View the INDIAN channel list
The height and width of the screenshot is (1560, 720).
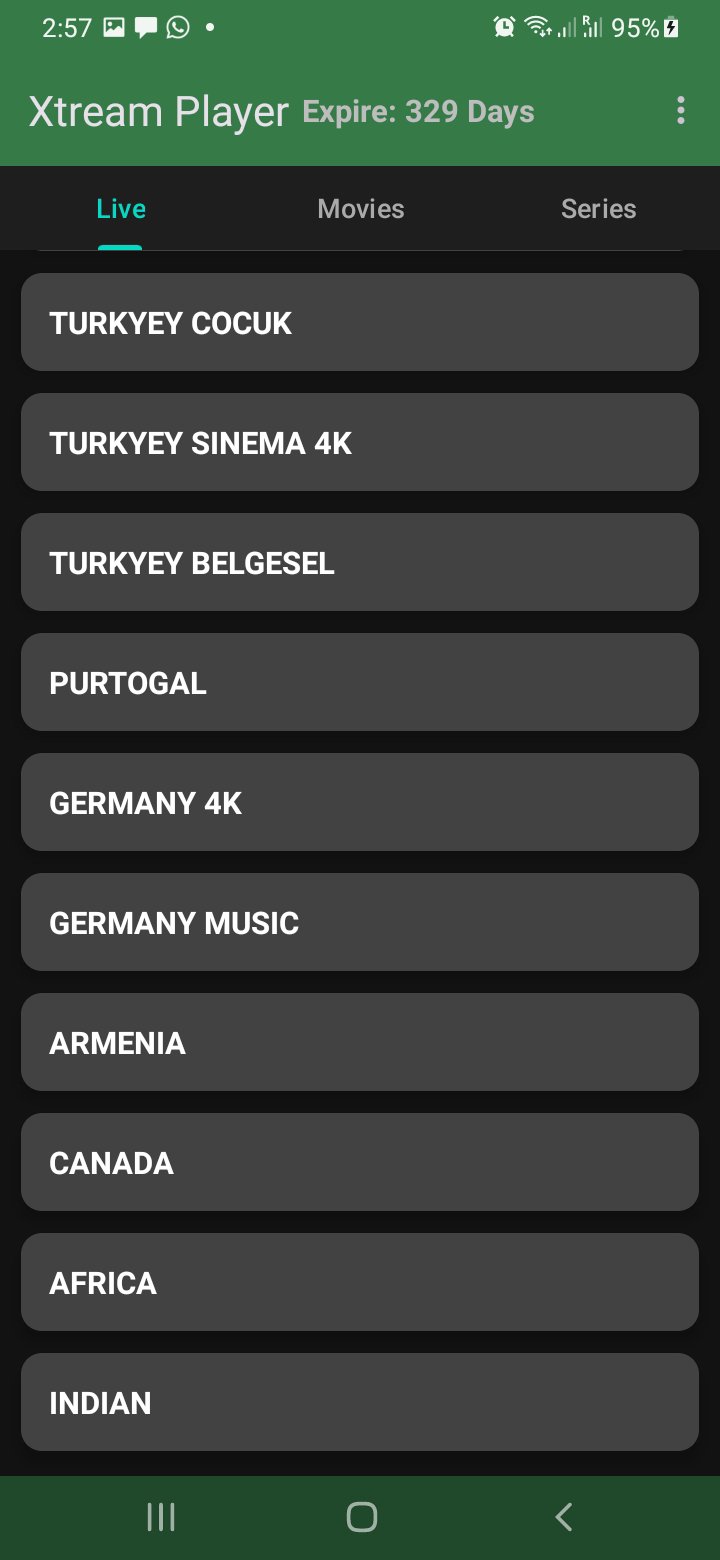coord(360,1402)
